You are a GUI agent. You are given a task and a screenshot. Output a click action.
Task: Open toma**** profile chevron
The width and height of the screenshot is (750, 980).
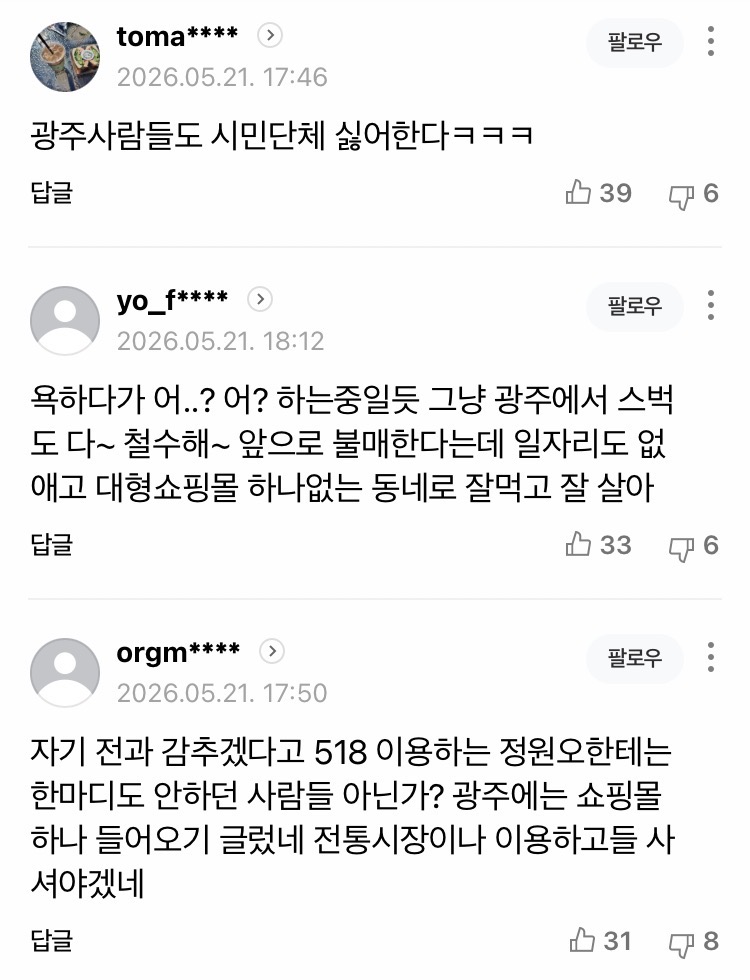[x=270, y=36]
